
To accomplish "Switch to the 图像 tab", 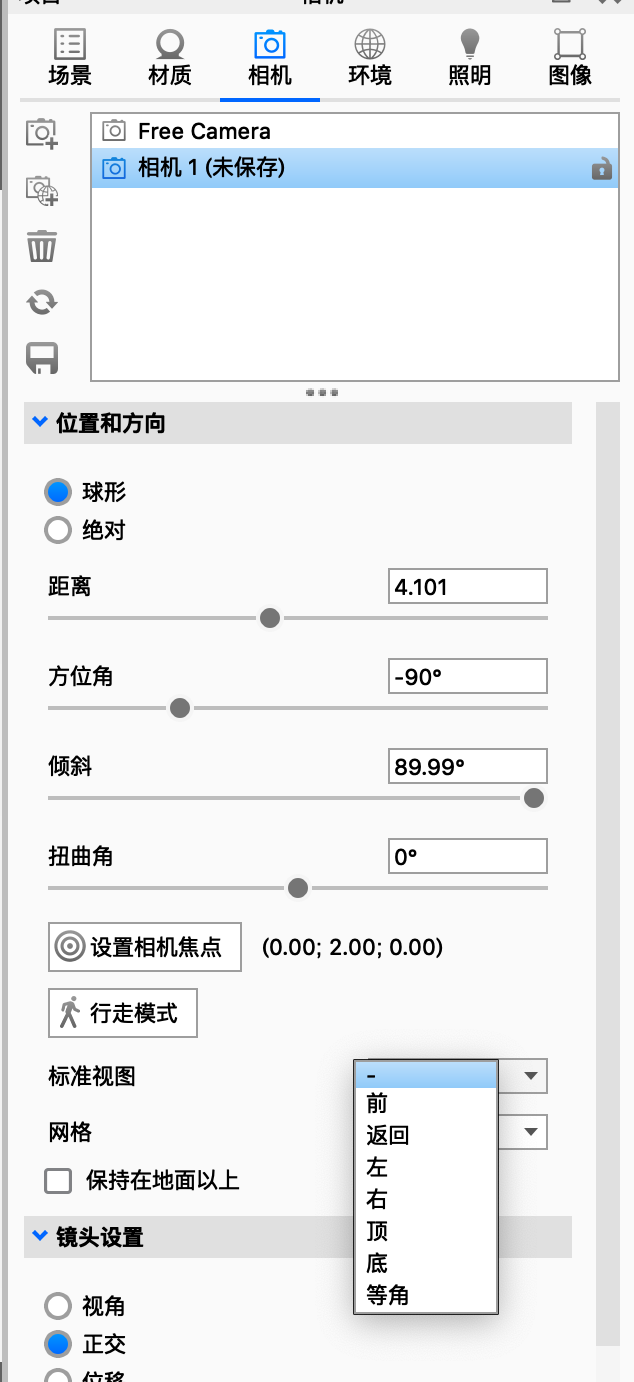I will [570, 58].
